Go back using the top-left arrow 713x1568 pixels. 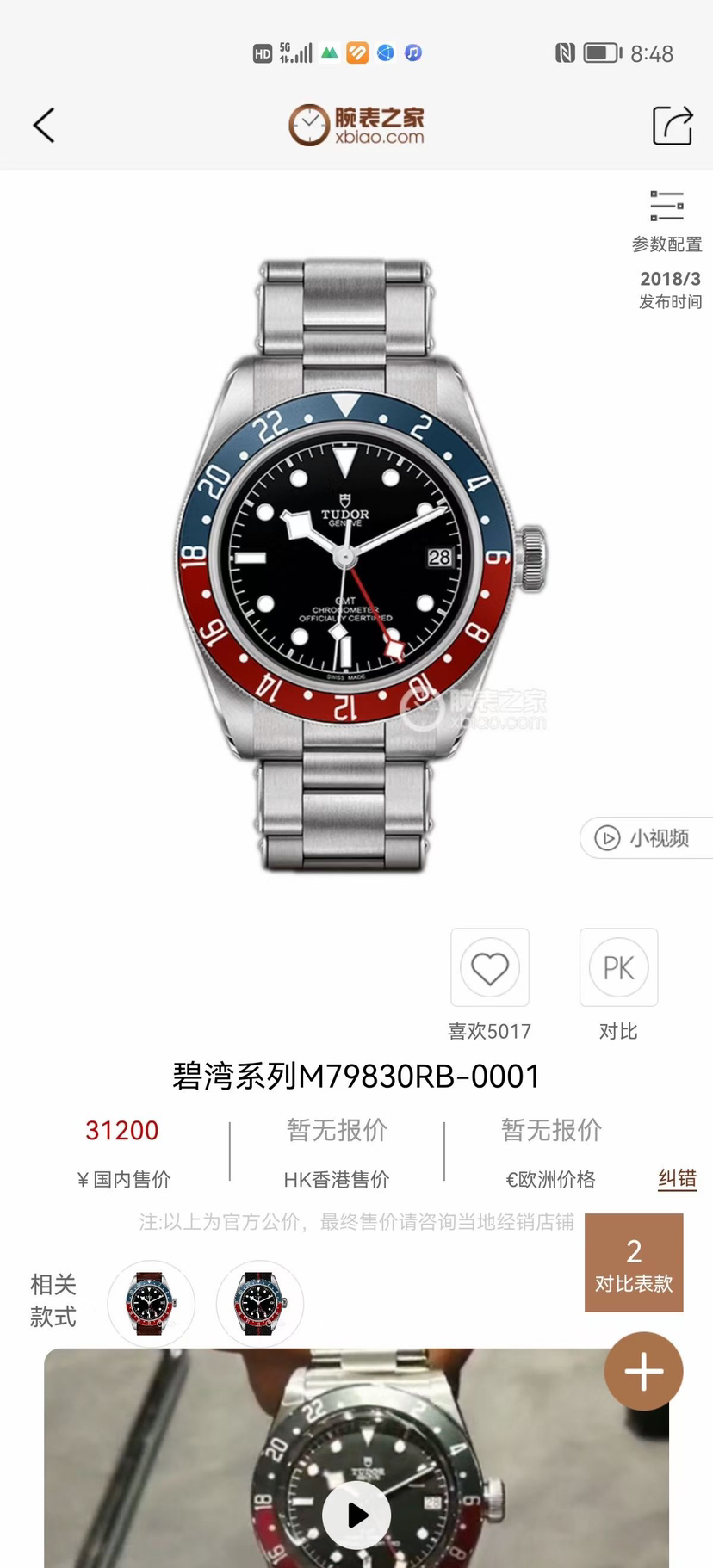(x=44, y=126)
